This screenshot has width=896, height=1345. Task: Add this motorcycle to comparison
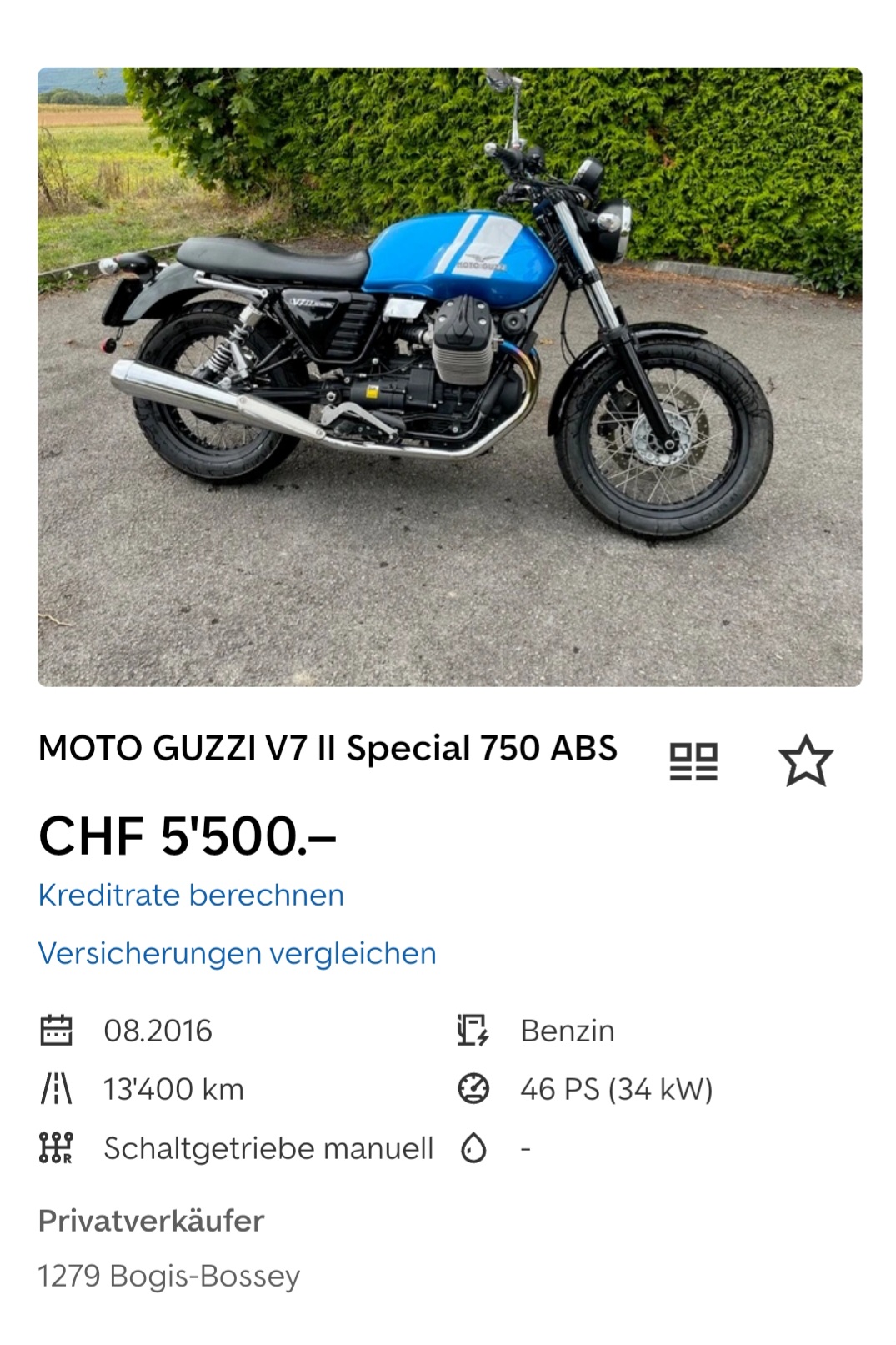click(x=693, y=761)
